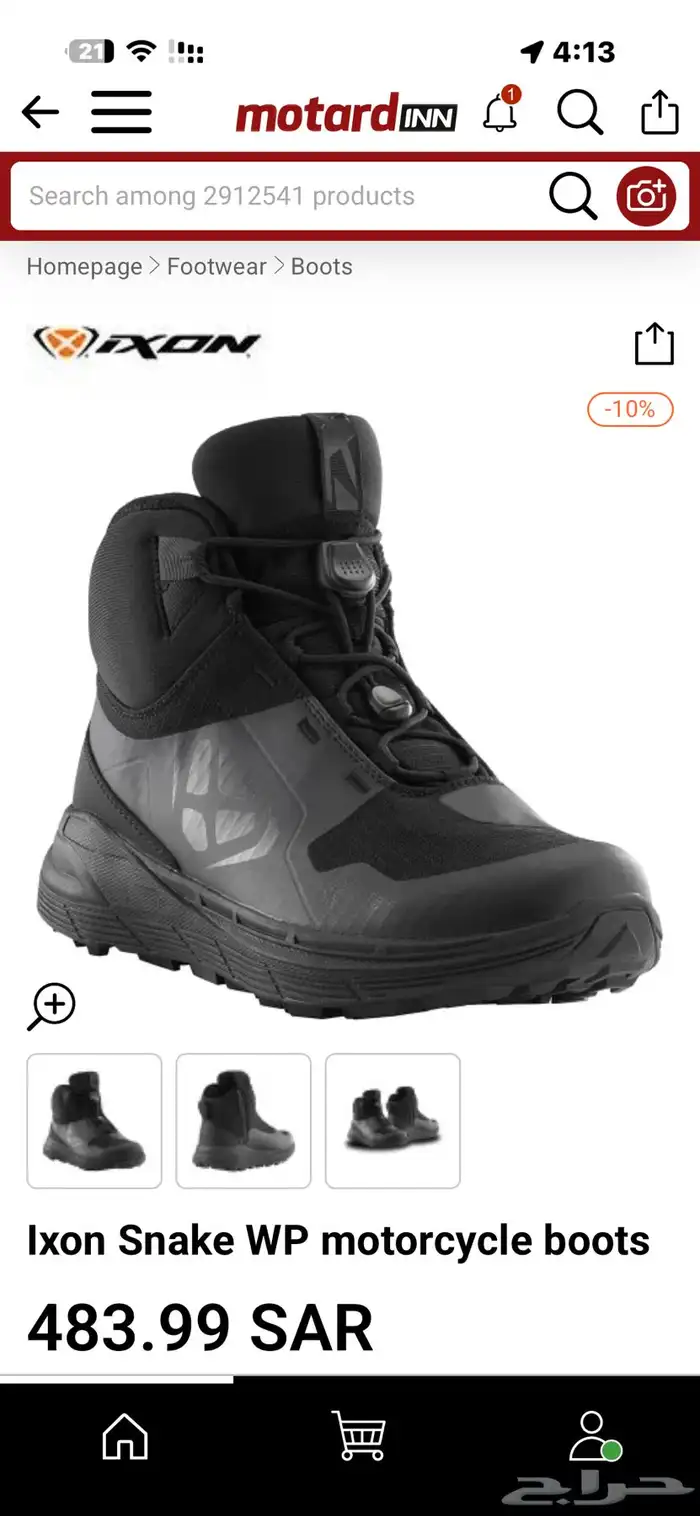Go to the home tab
The width and height of the screenshot is (700, 1516).
(125, 1438)
